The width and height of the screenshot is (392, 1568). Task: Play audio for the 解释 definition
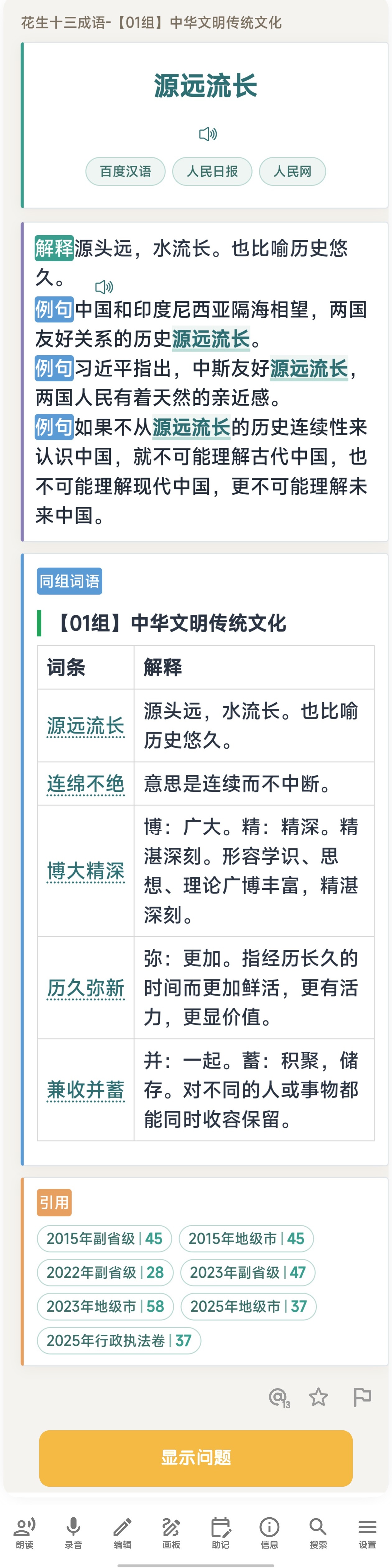(104, 287)
